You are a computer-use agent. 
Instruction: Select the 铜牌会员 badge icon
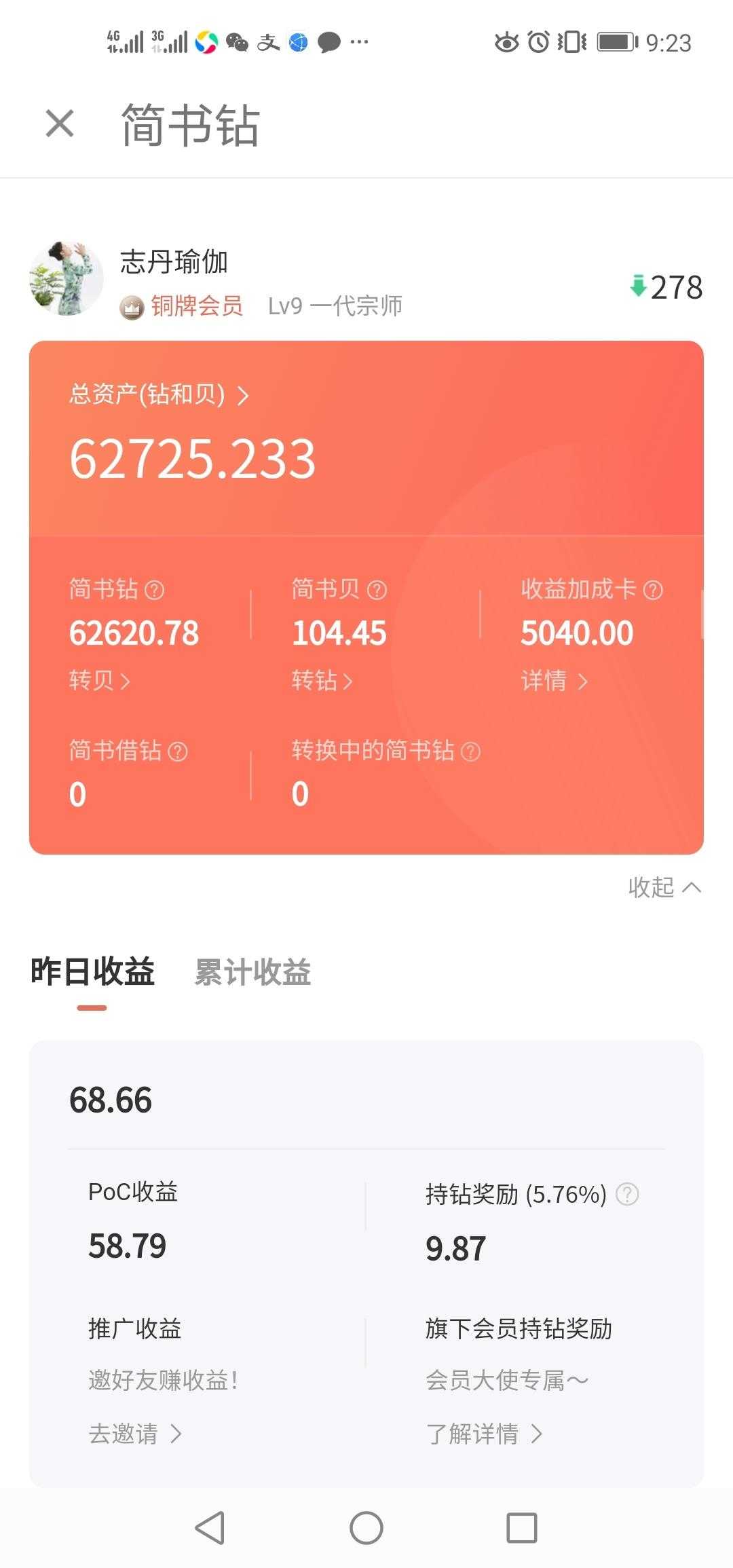pyautogui.click(x=131, y=305)
